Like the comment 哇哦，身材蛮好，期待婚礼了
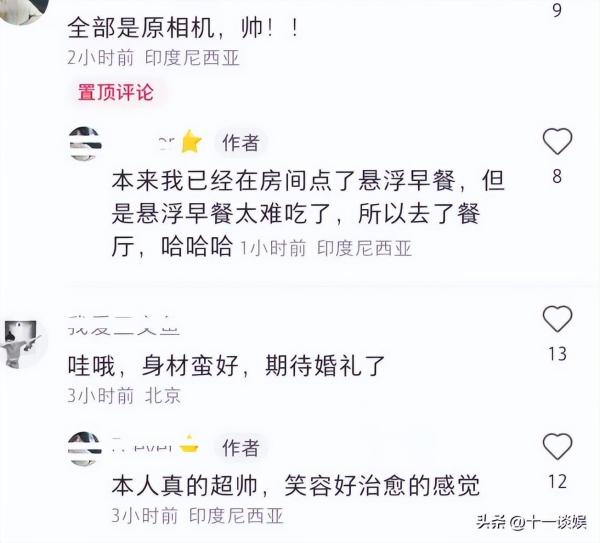This screenshot has height=543, width=600. pyautogui.click(x=557, y=319)
